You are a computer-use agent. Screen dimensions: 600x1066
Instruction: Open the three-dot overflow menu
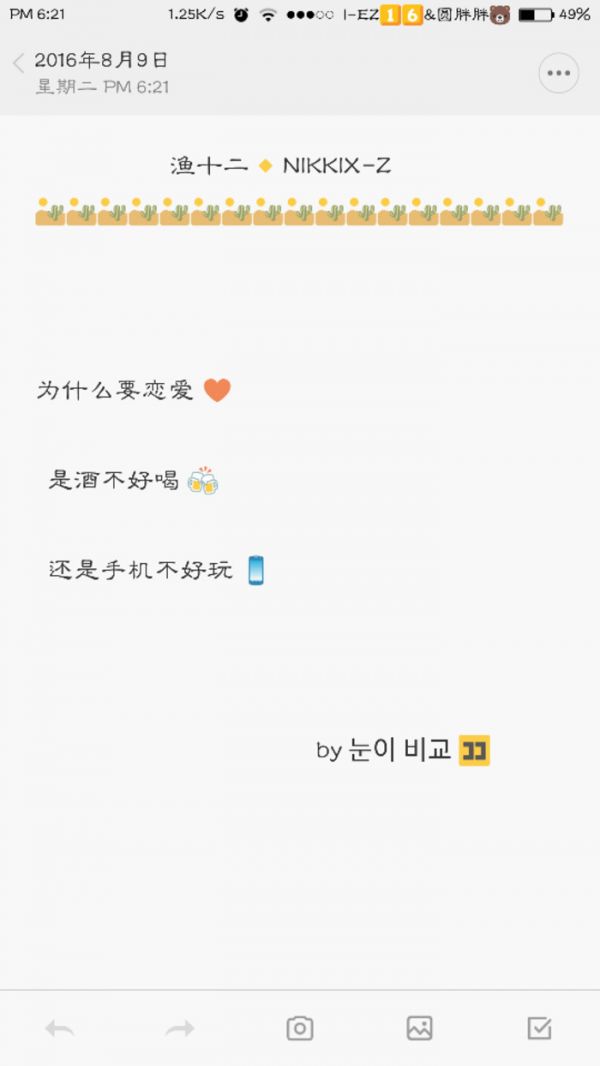click(x=558, y=73)
